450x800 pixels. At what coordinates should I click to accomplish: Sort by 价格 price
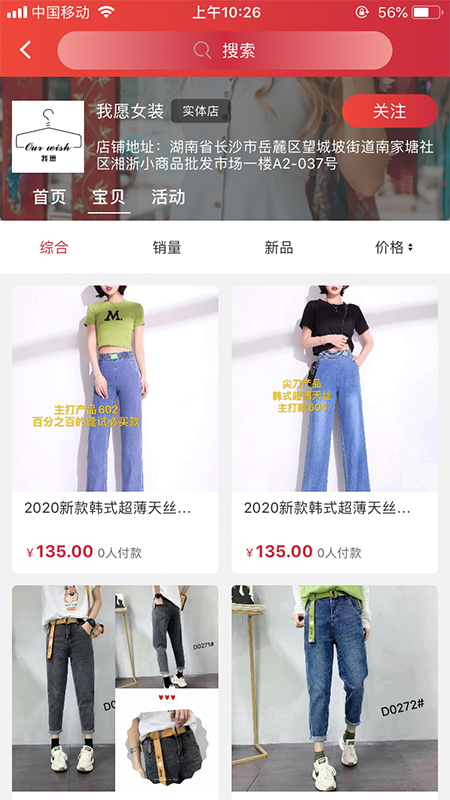pyautogui.click(x=394, y=248)
